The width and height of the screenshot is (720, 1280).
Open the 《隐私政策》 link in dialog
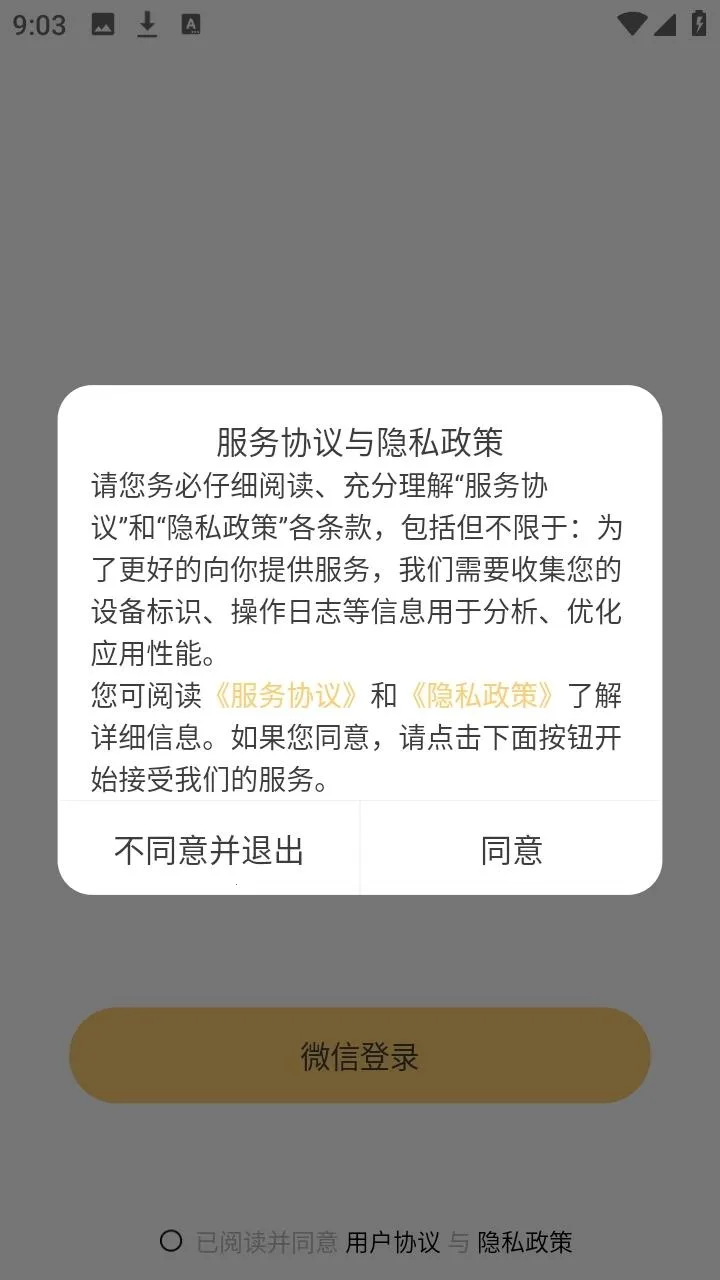(483, 695)
